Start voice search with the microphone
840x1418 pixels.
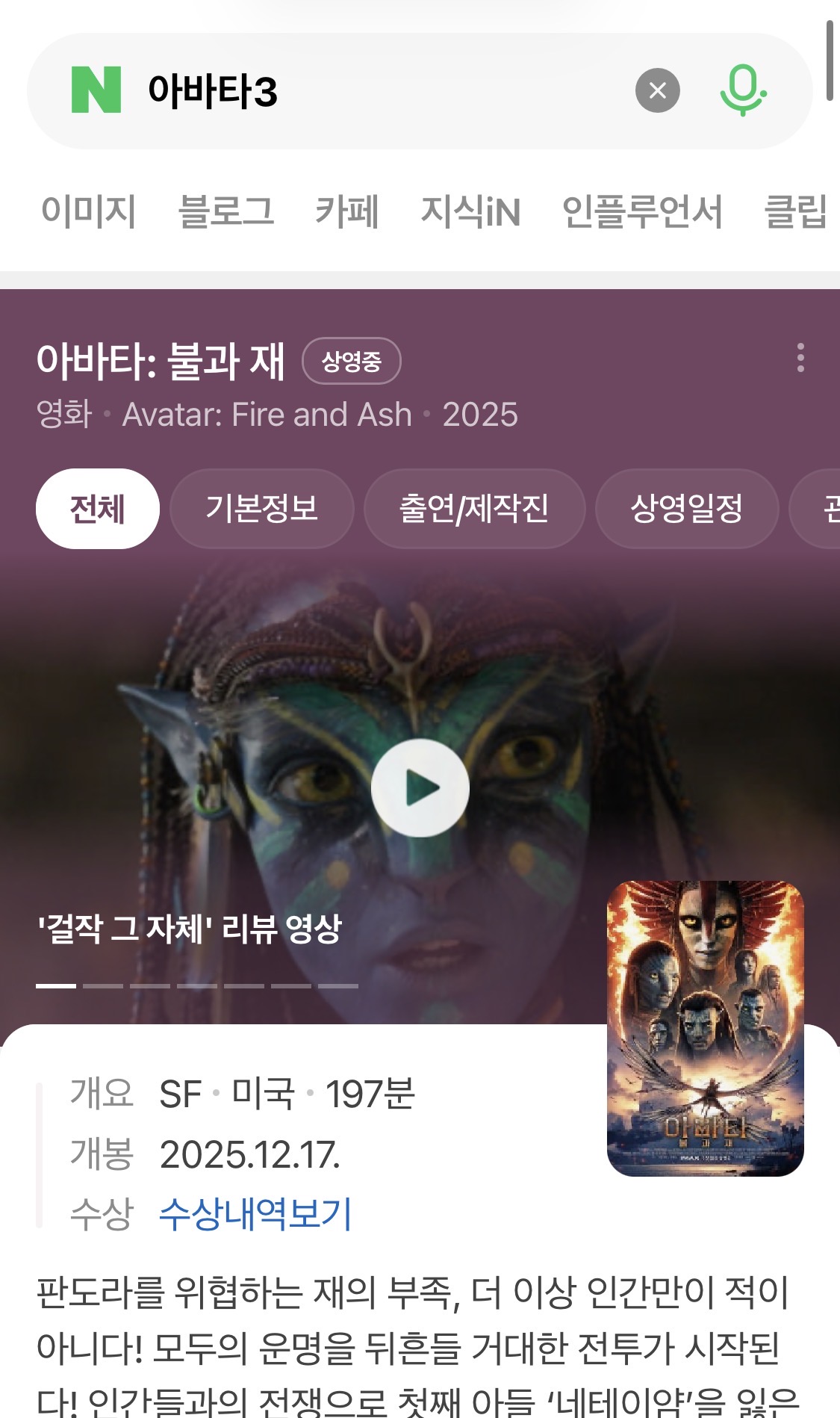pos(742,90)
